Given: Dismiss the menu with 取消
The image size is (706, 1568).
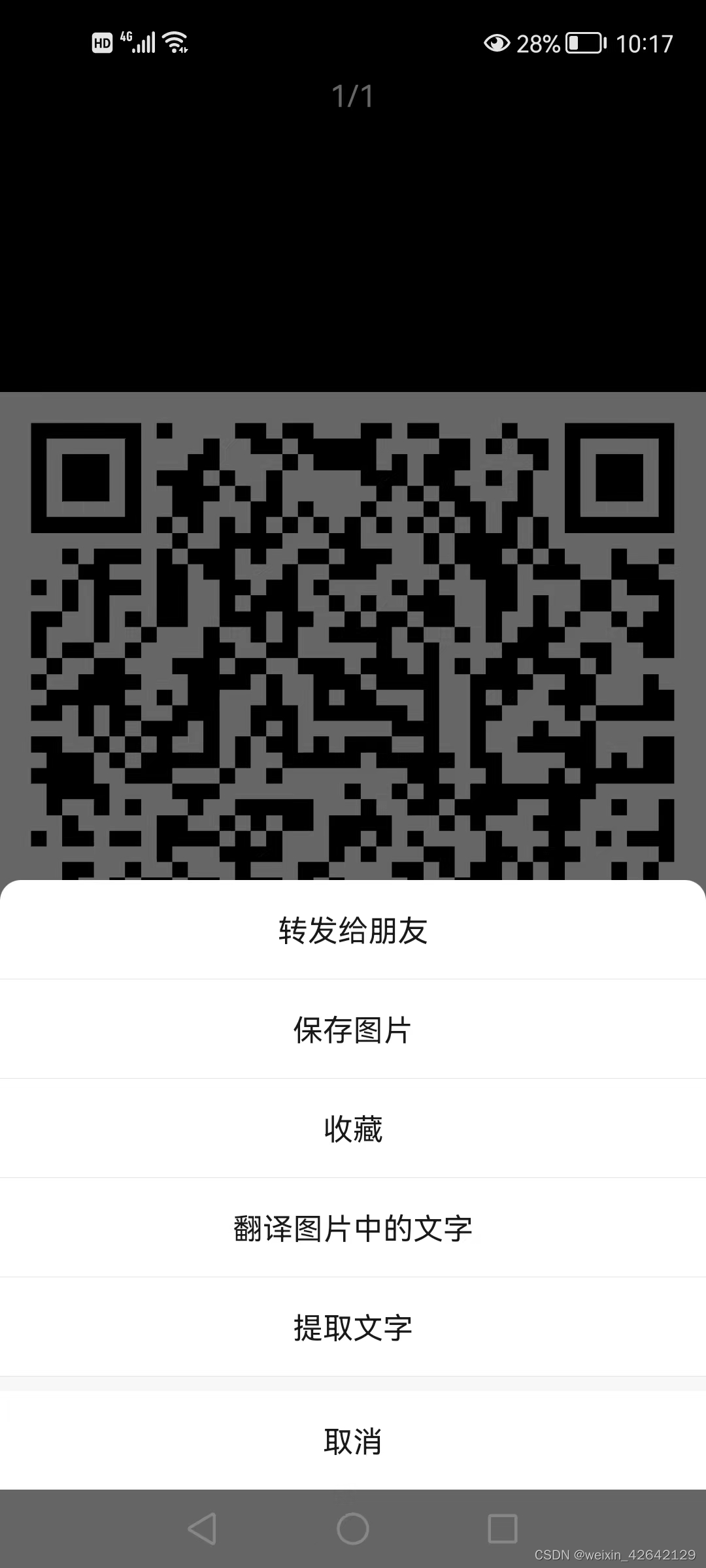Looking at the screenshot, I should [353, 1441].
